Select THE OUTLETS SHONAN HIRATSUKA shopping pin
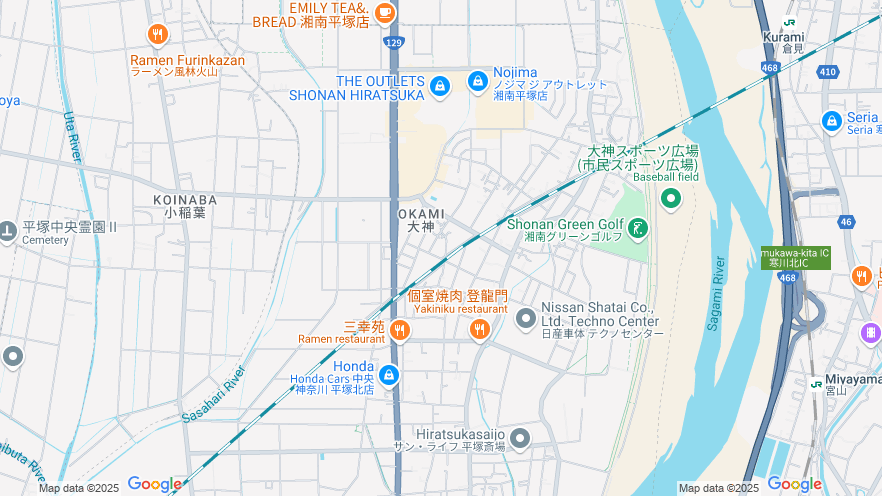 click(439, 87)
